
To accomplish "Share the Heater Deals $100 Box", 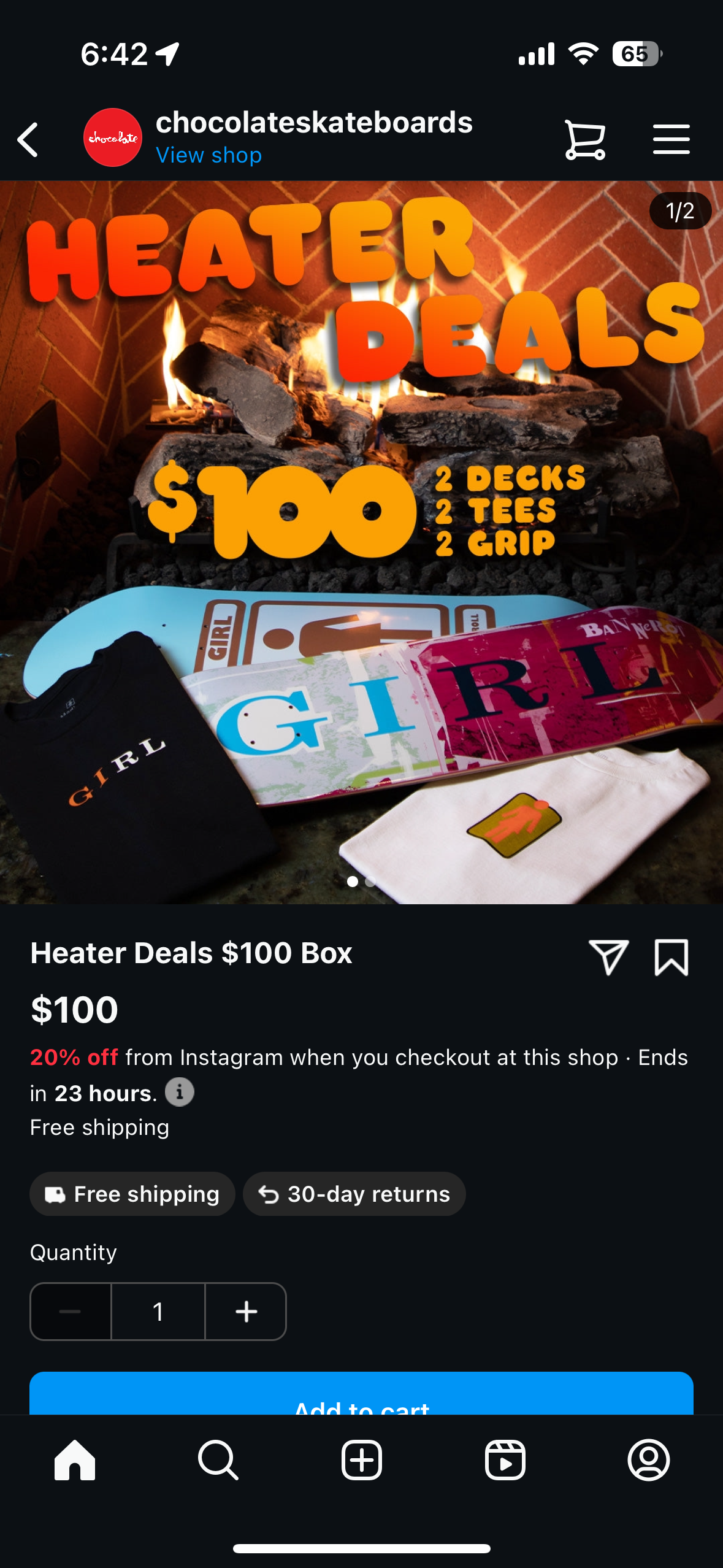I will click(608, 956).
